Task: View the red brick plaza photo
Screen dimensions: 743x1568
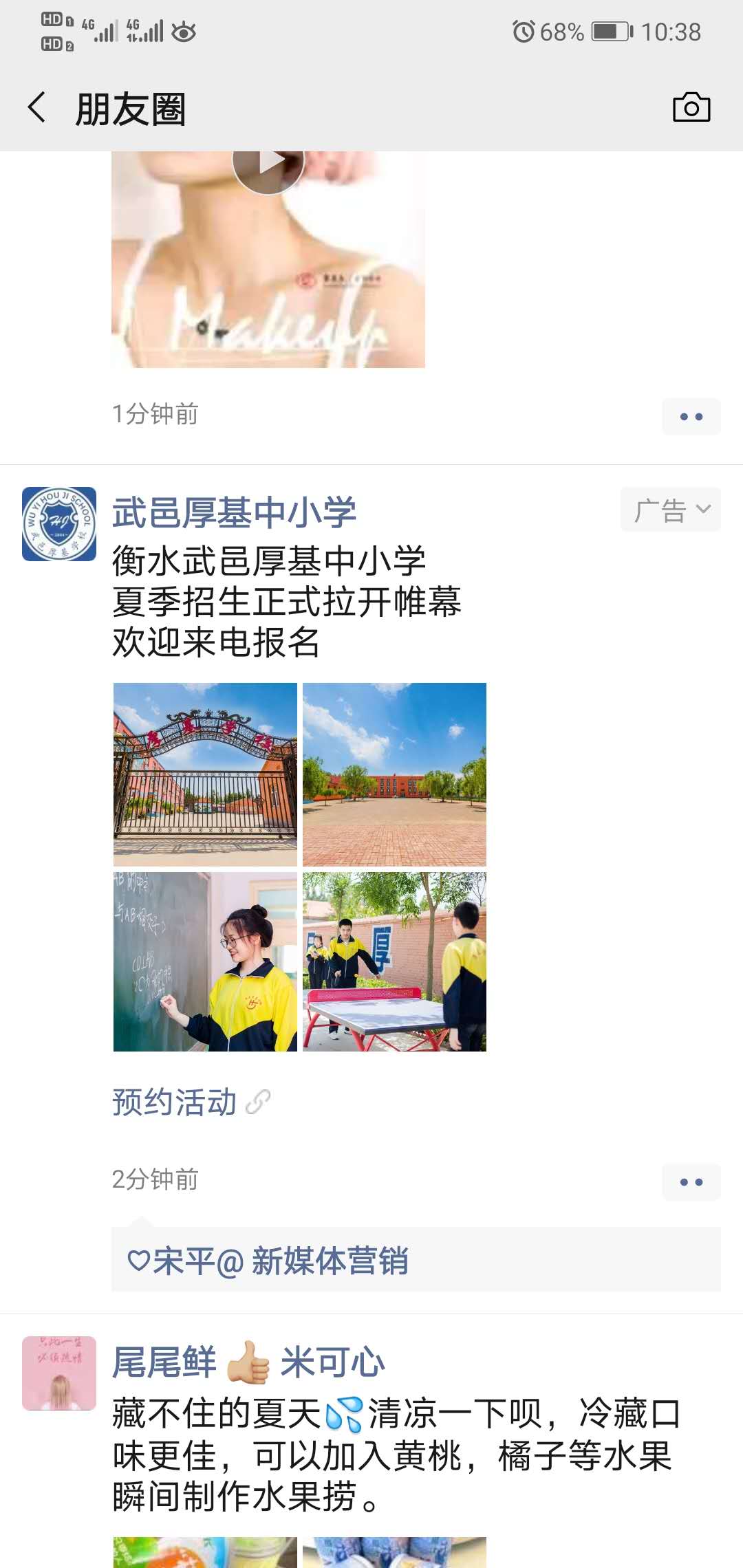Action: pos(394,774)
